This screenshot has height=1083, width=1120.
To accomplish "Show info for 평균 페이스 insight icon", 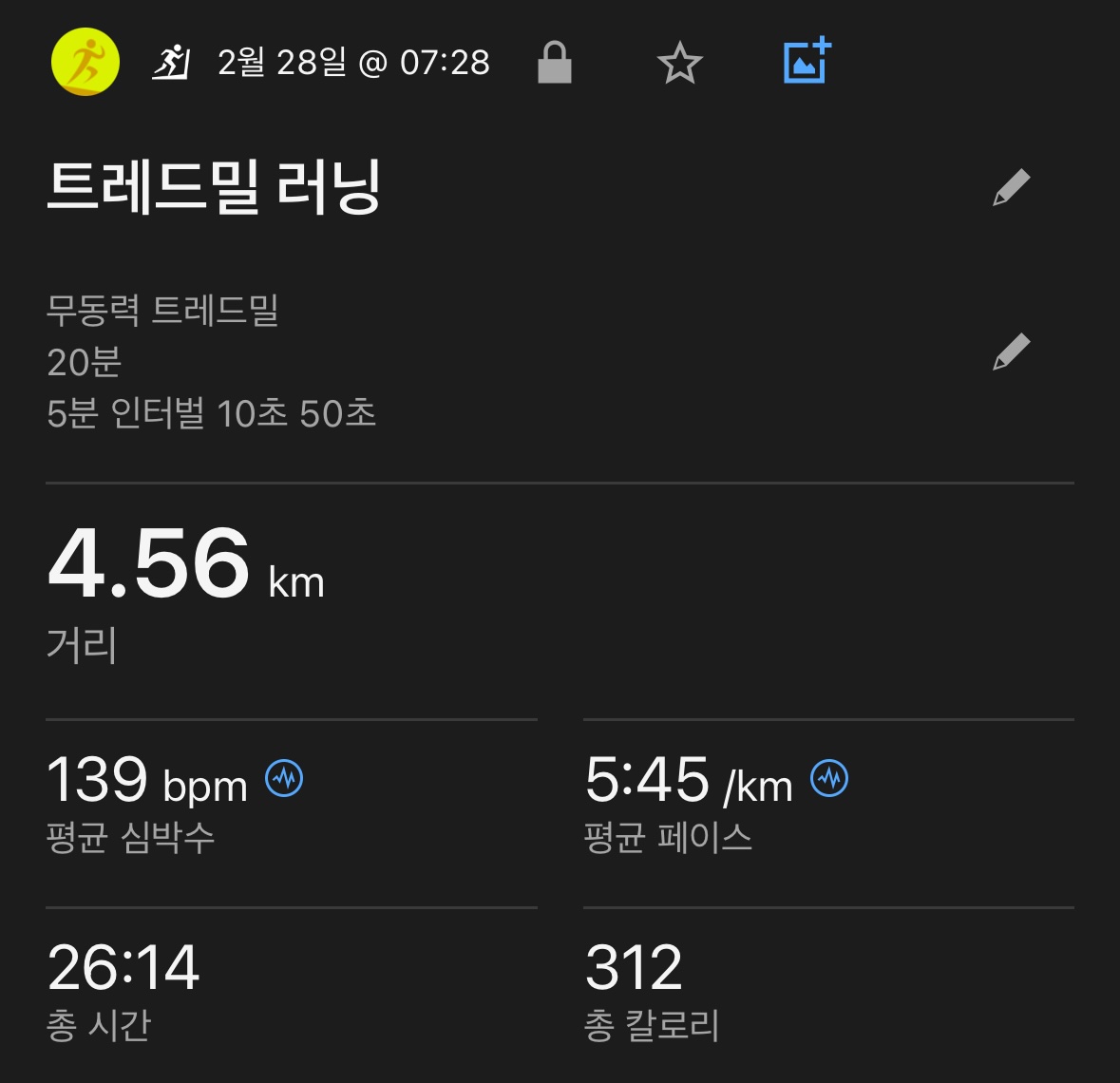I will [x=829, y=779].
